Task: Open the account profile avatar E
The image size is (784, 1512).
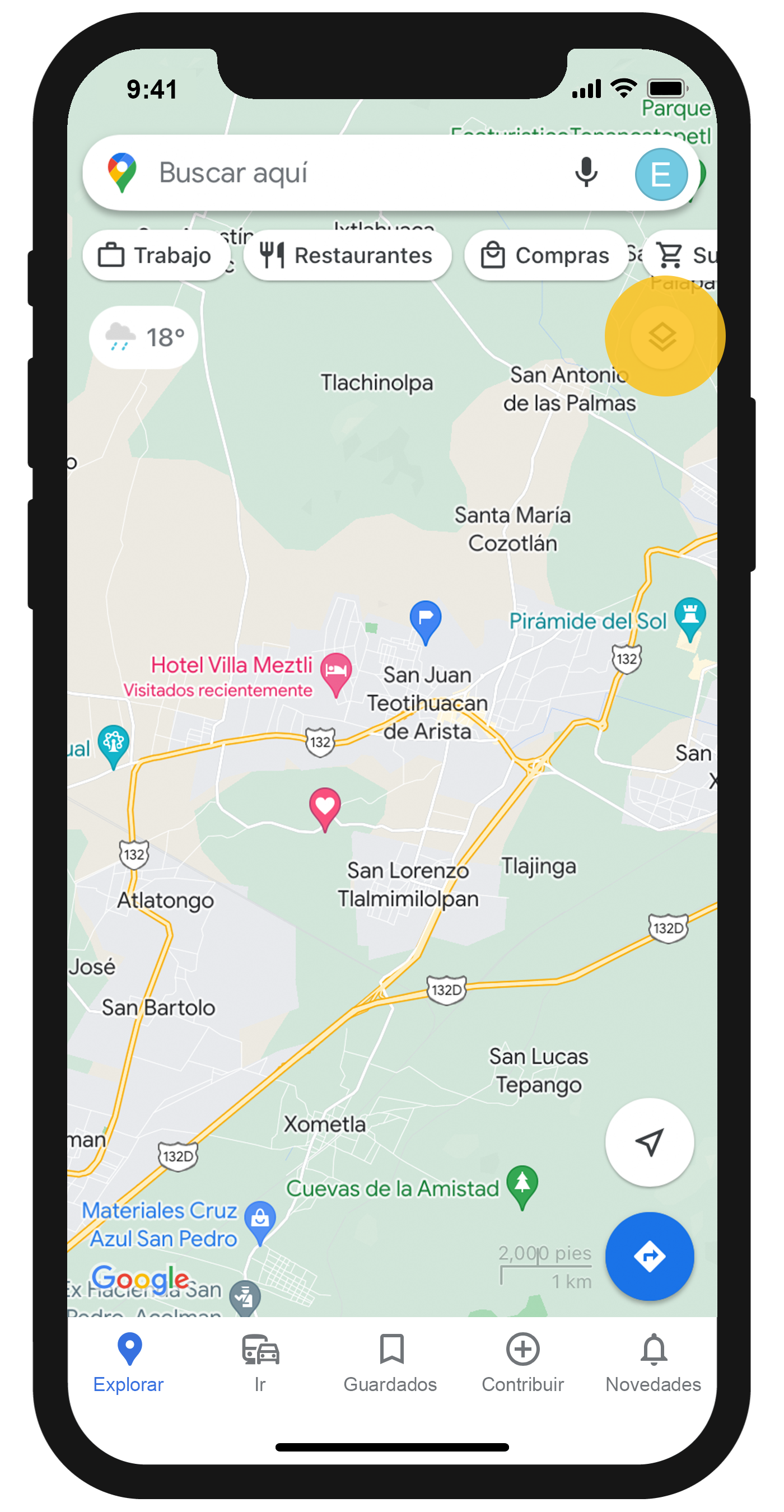Action: (660, 174)
